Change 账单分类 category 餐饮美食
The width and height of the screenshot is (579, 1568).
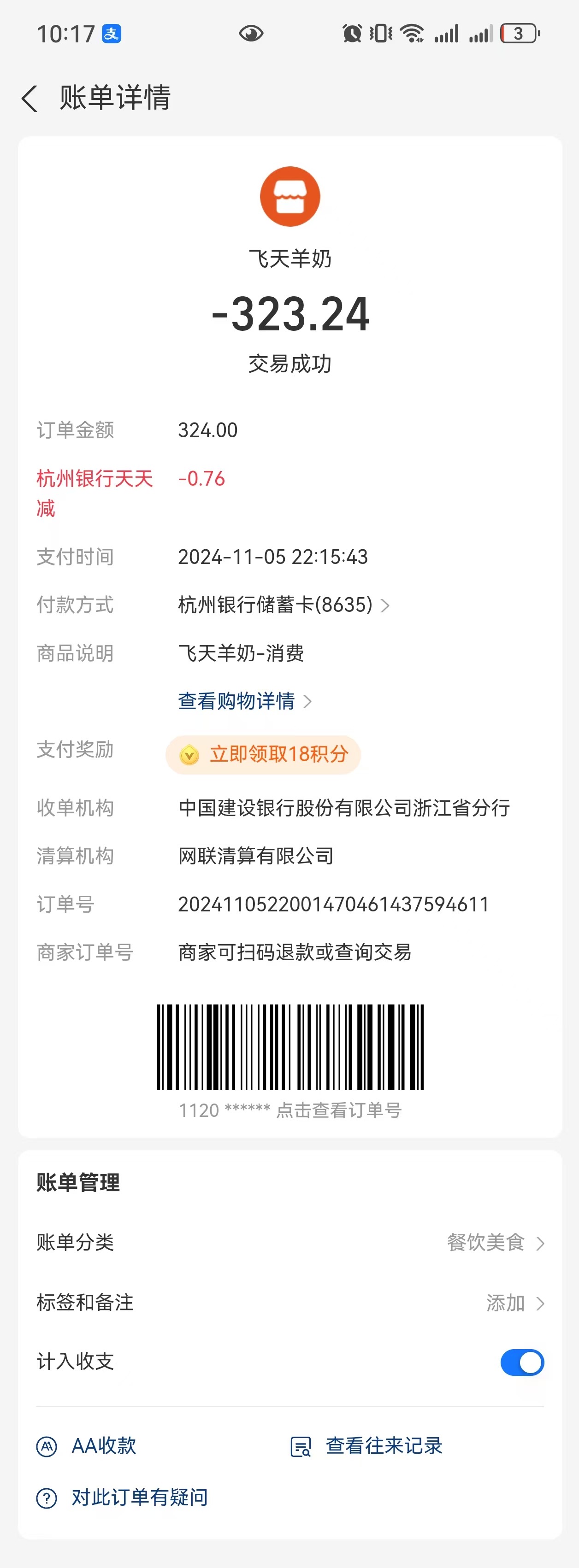[494, 1242]
